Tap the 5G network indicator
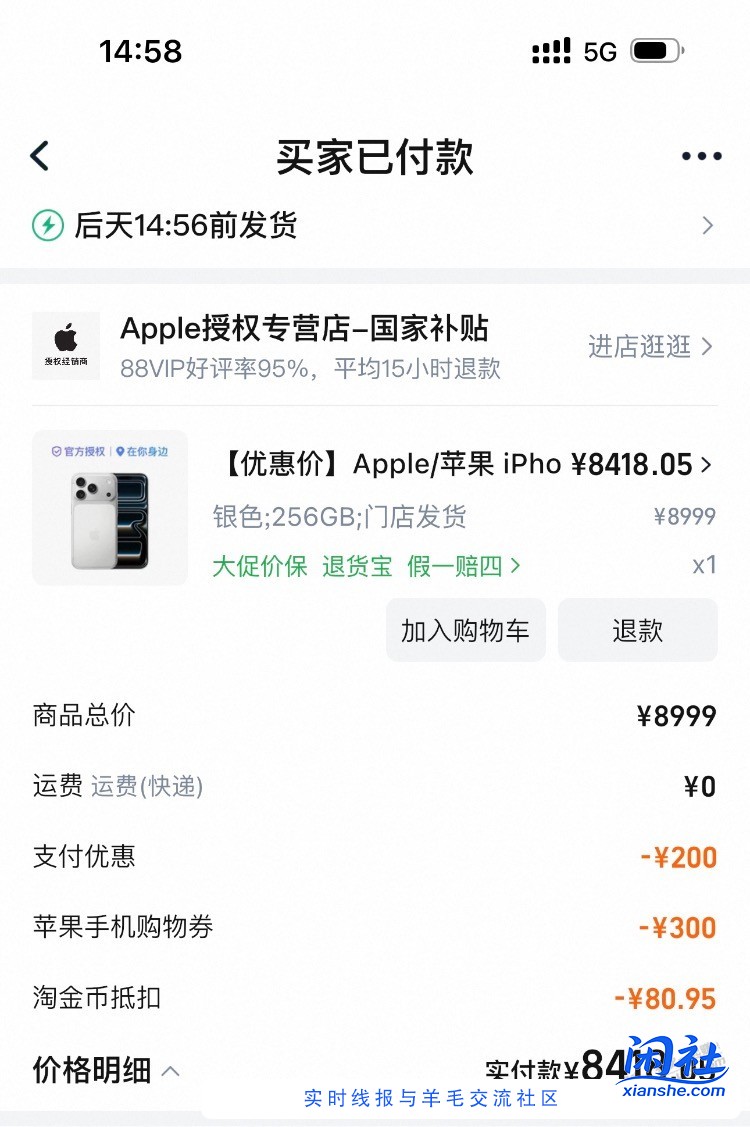Screen dimensions: 750x1127 (x=601, y=50)
